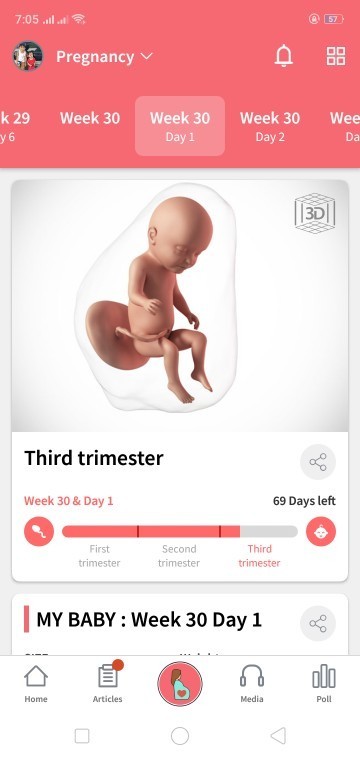Screen dimensions: 360x760
Task: Open the notifications bell
Action: point(284,56)
